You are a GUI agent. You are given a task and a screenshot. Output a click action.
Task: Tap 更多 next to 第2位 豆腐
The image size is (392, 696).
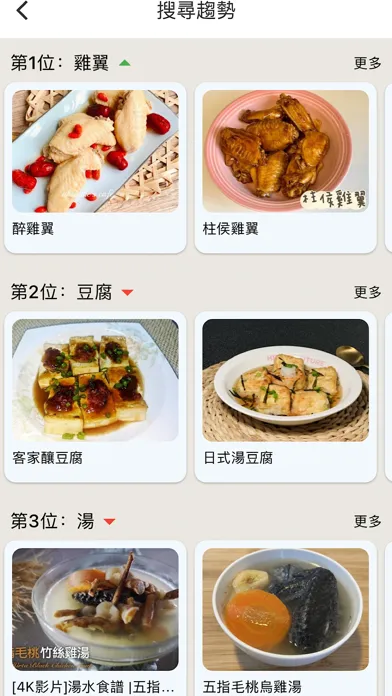pyautogui.click(x=367, y=292)
